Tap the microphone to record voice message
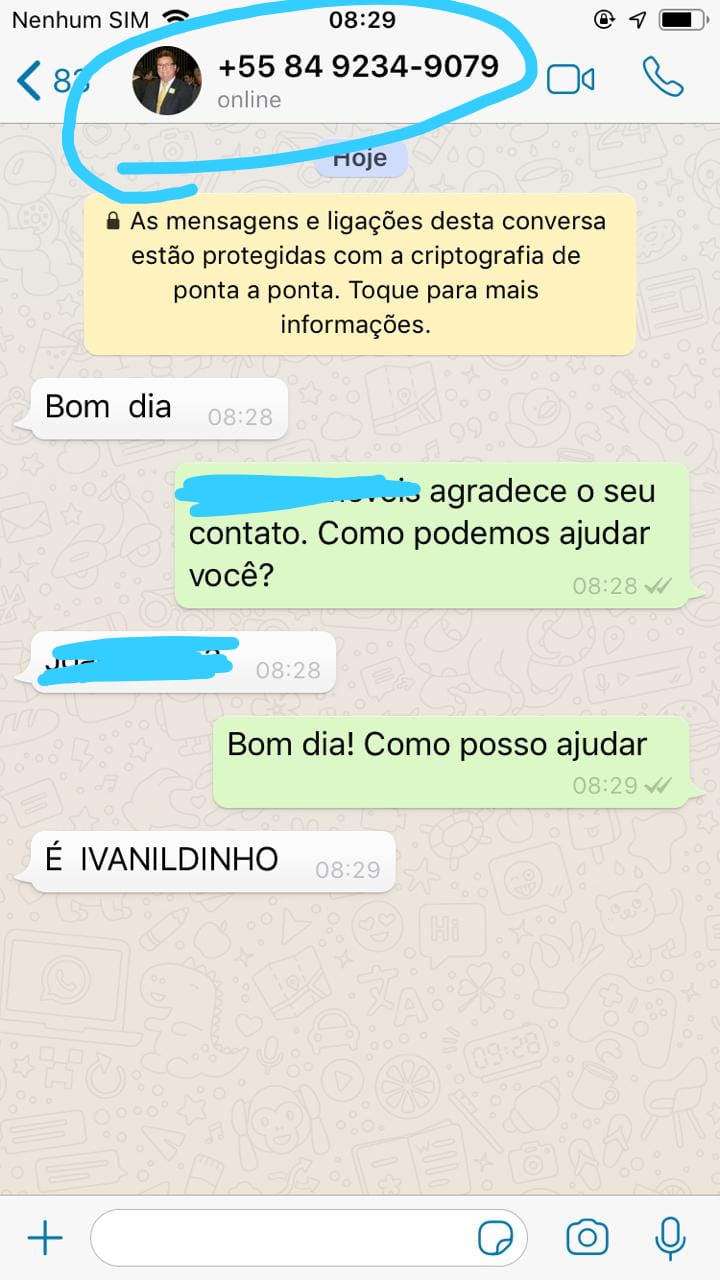Image resolution: width=720 pixels, height=1280 pixels. 669,1238
